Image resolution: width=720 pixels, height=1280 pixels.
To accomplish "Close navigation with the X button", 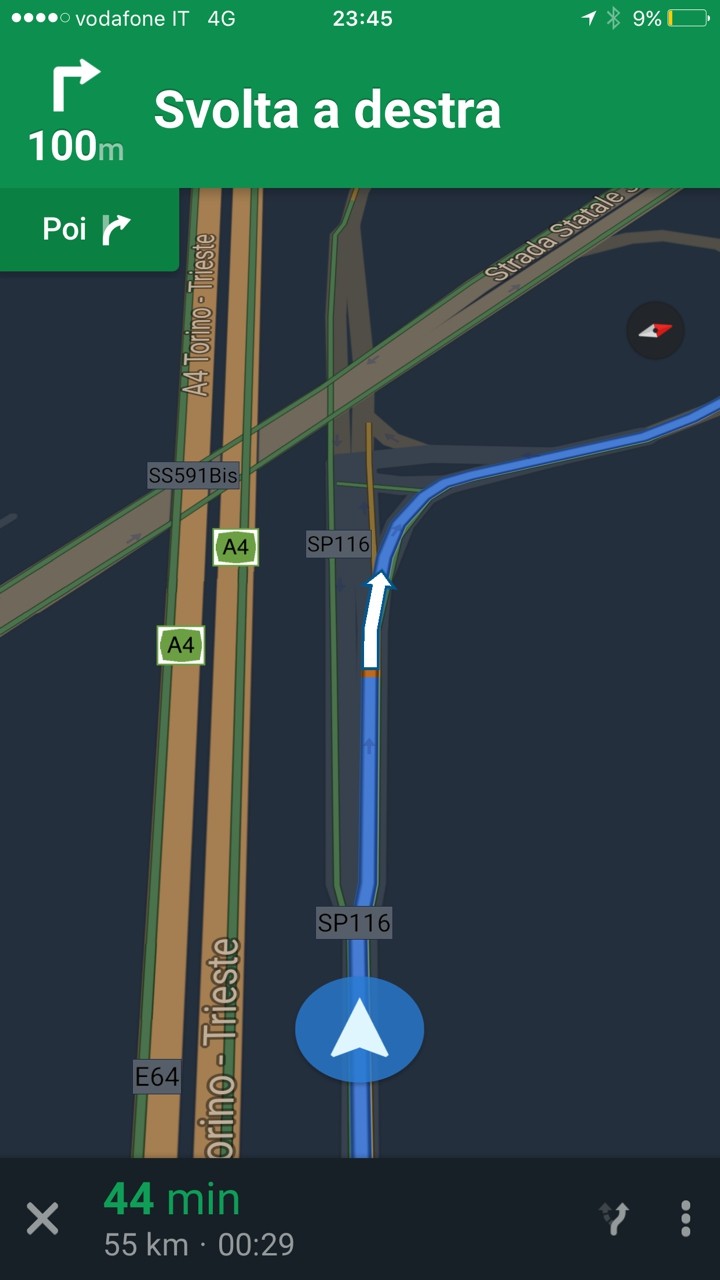I will [x=42, y=1219].
